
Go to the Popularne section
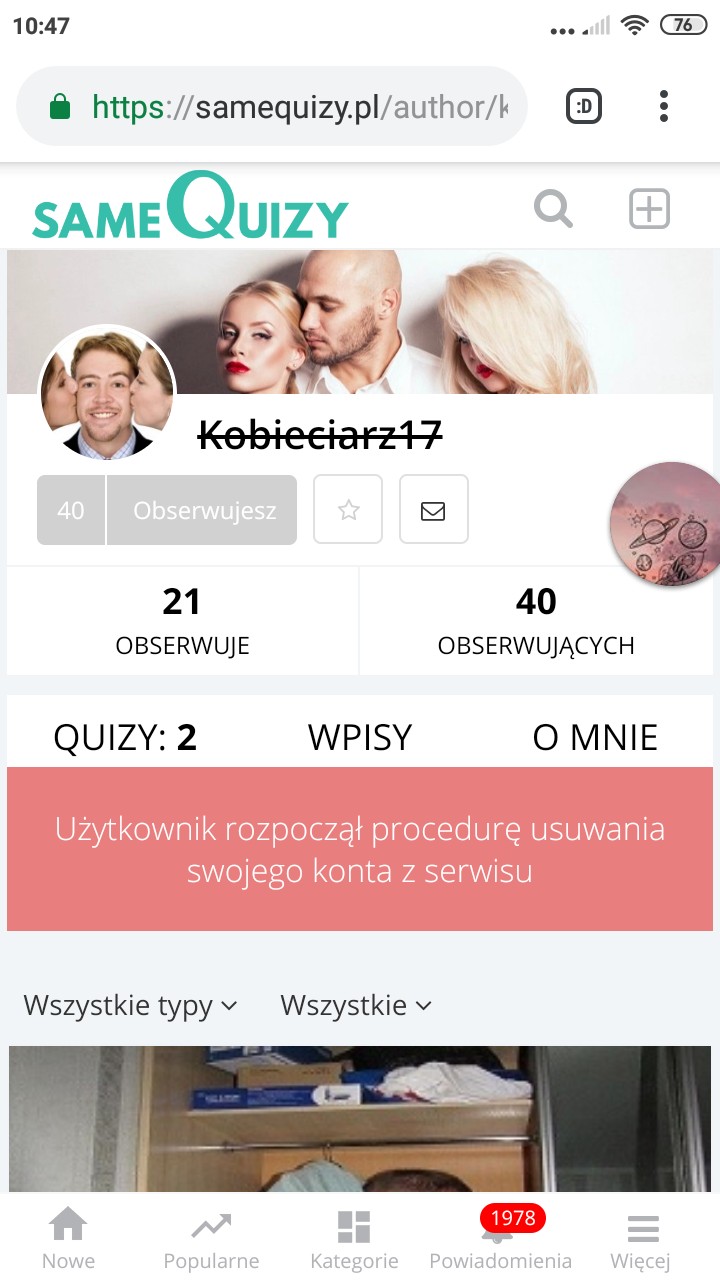[211, 1238]
